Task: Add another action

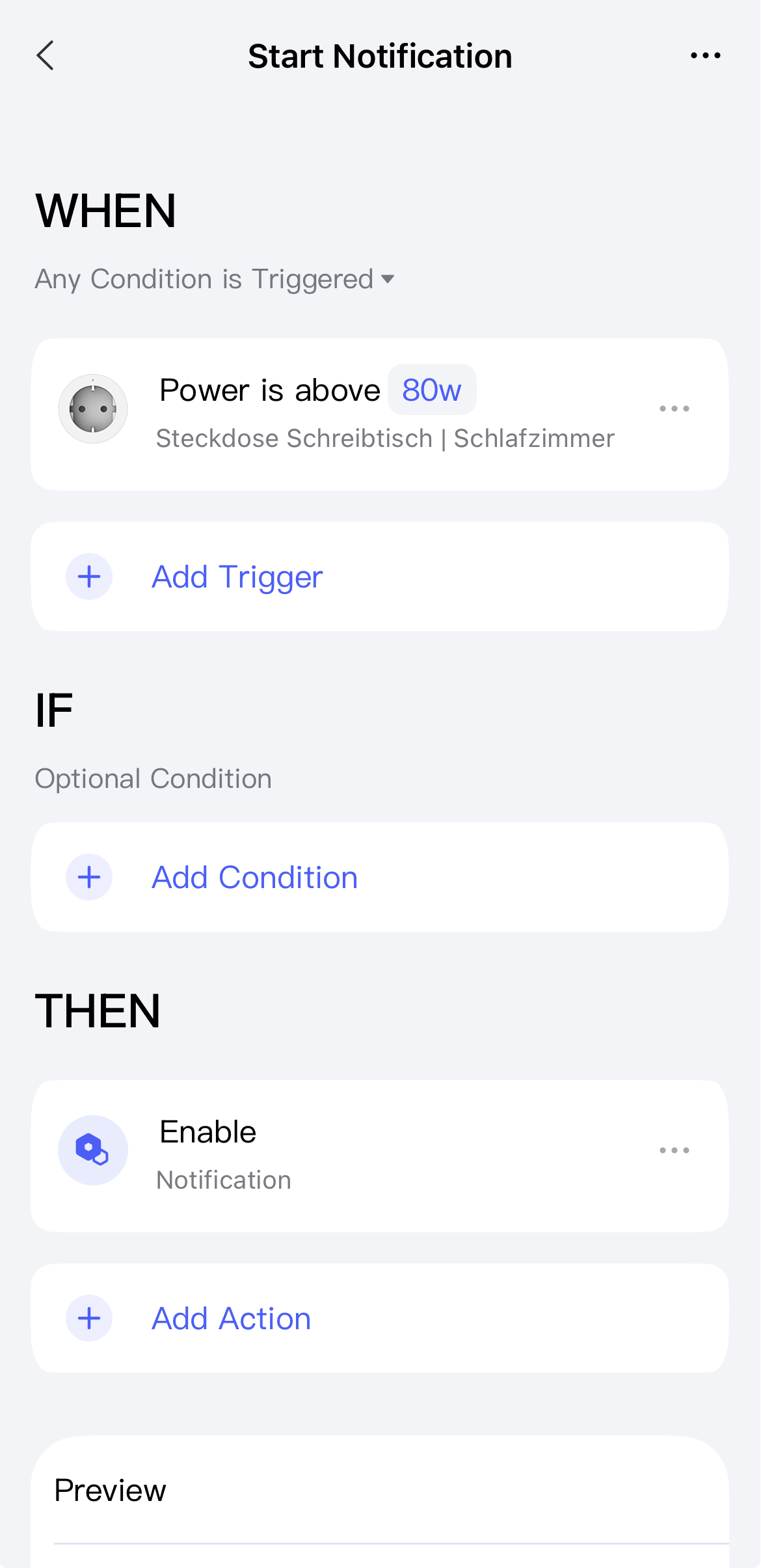Action: (x=231, y=1318)
